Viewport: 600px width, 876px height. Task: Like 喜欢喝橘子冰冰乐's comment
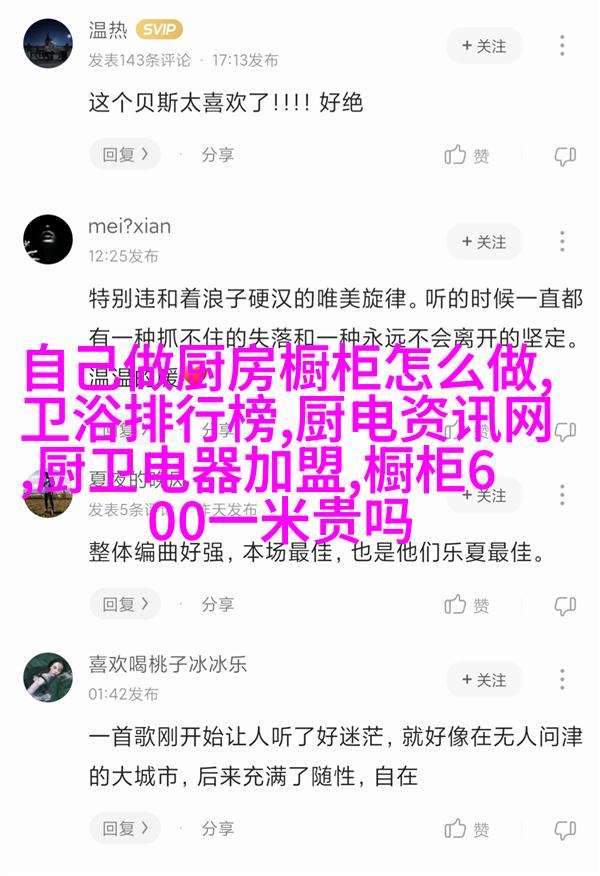[467, 829]
